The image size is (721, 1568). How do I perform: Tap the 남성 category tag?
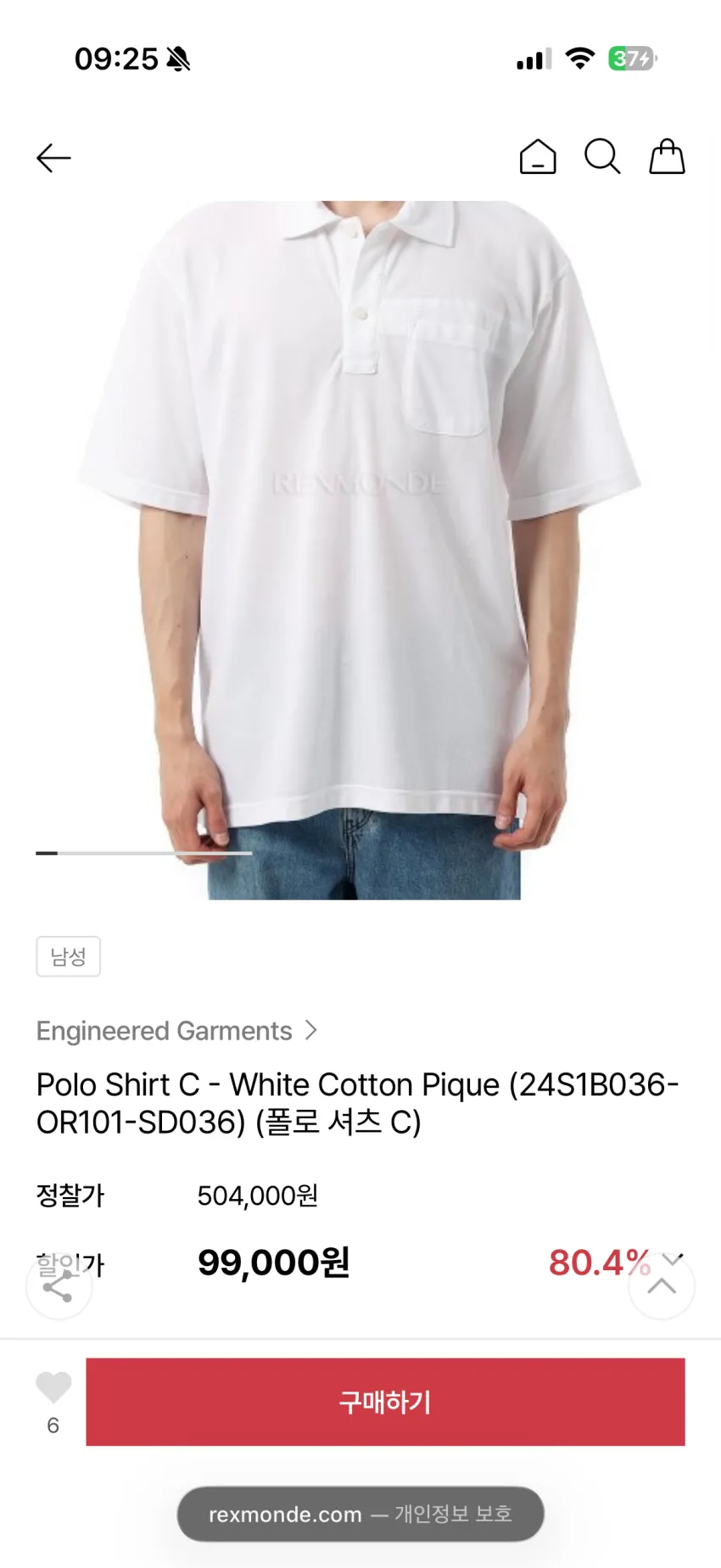(69, 956)
